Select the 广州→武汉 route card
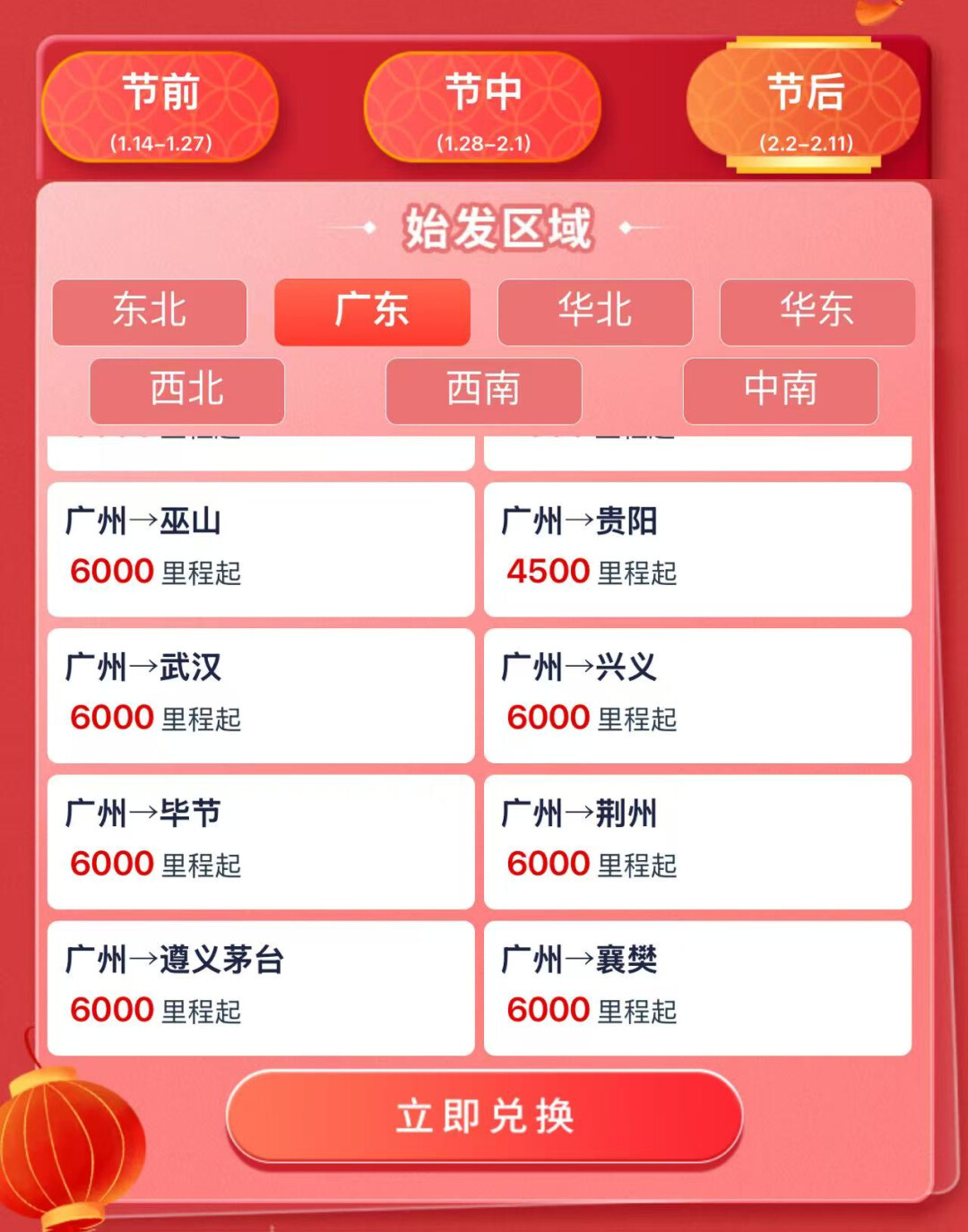The image size is (968, 1232). tap(260, 695)
